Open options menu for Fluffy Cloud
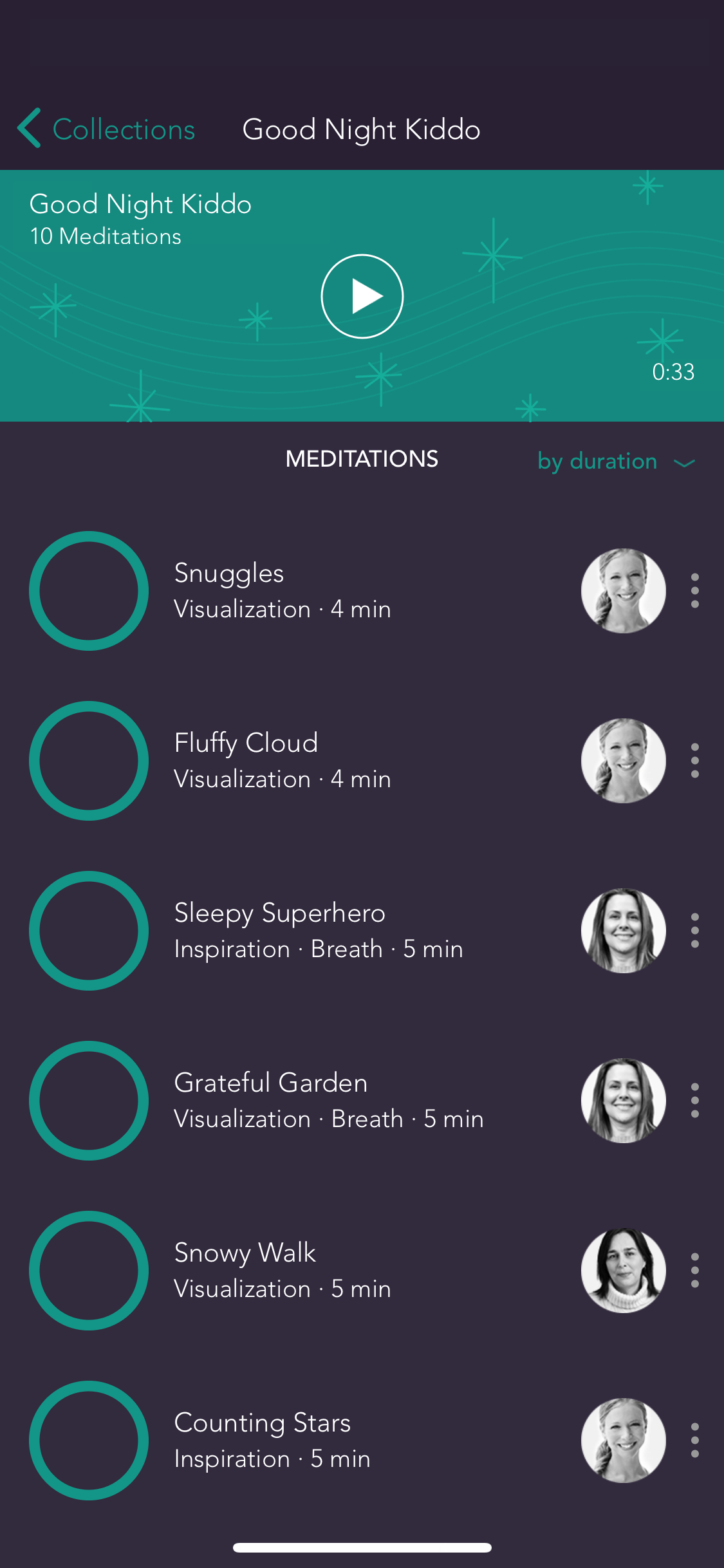The width and height of the screenshot is (724, 1568). coord(695,760)
